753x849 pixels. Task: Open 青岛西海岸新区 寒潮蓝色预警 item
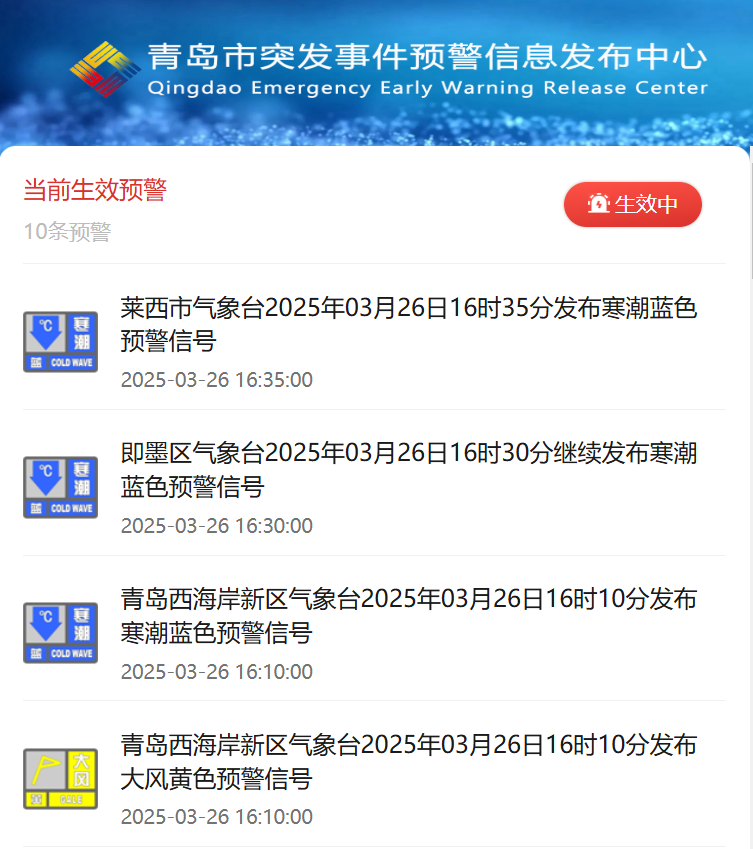[408, 616]
